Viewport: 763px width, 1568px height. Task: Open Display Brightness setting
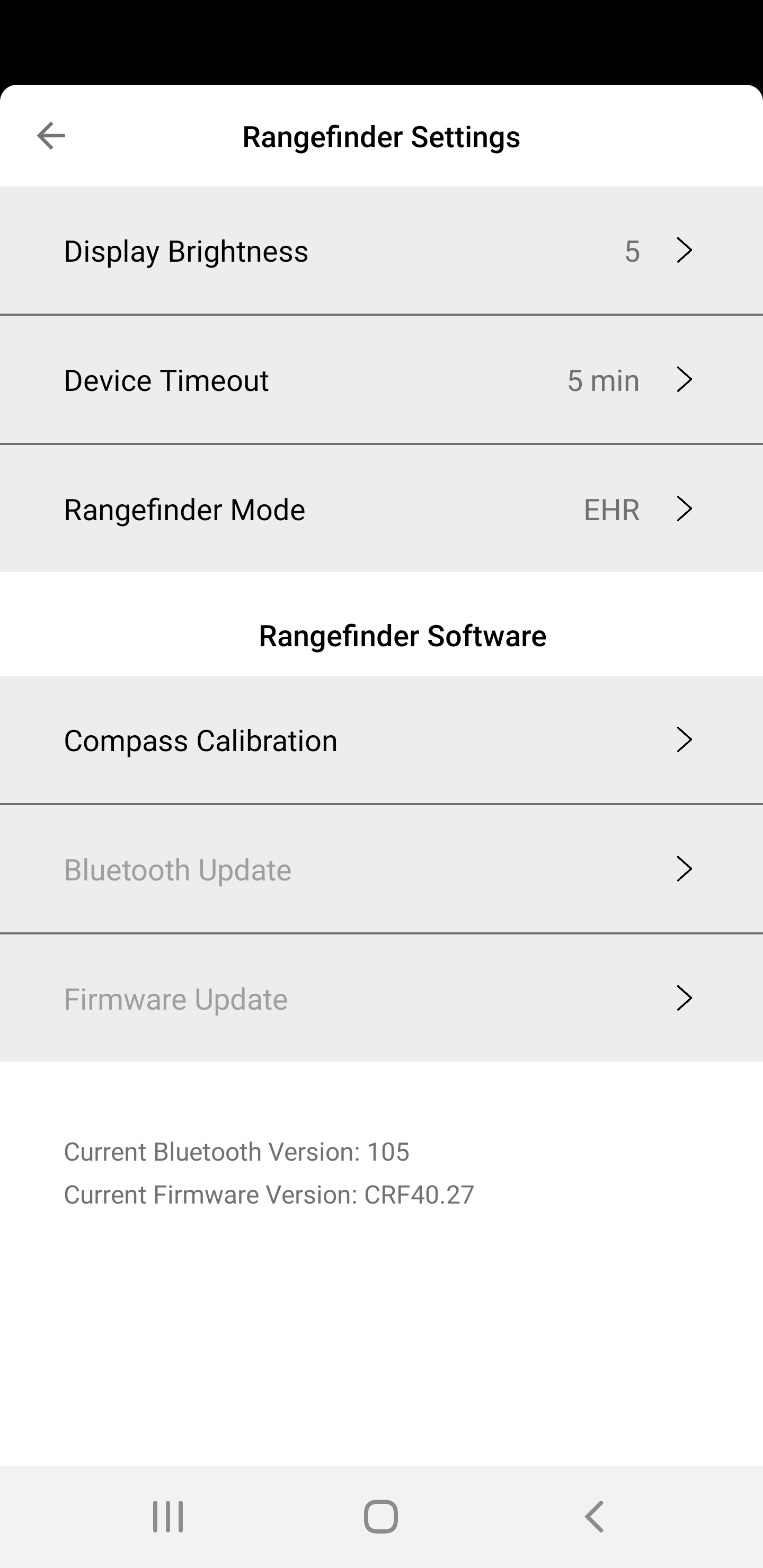(x=381, y=251)
